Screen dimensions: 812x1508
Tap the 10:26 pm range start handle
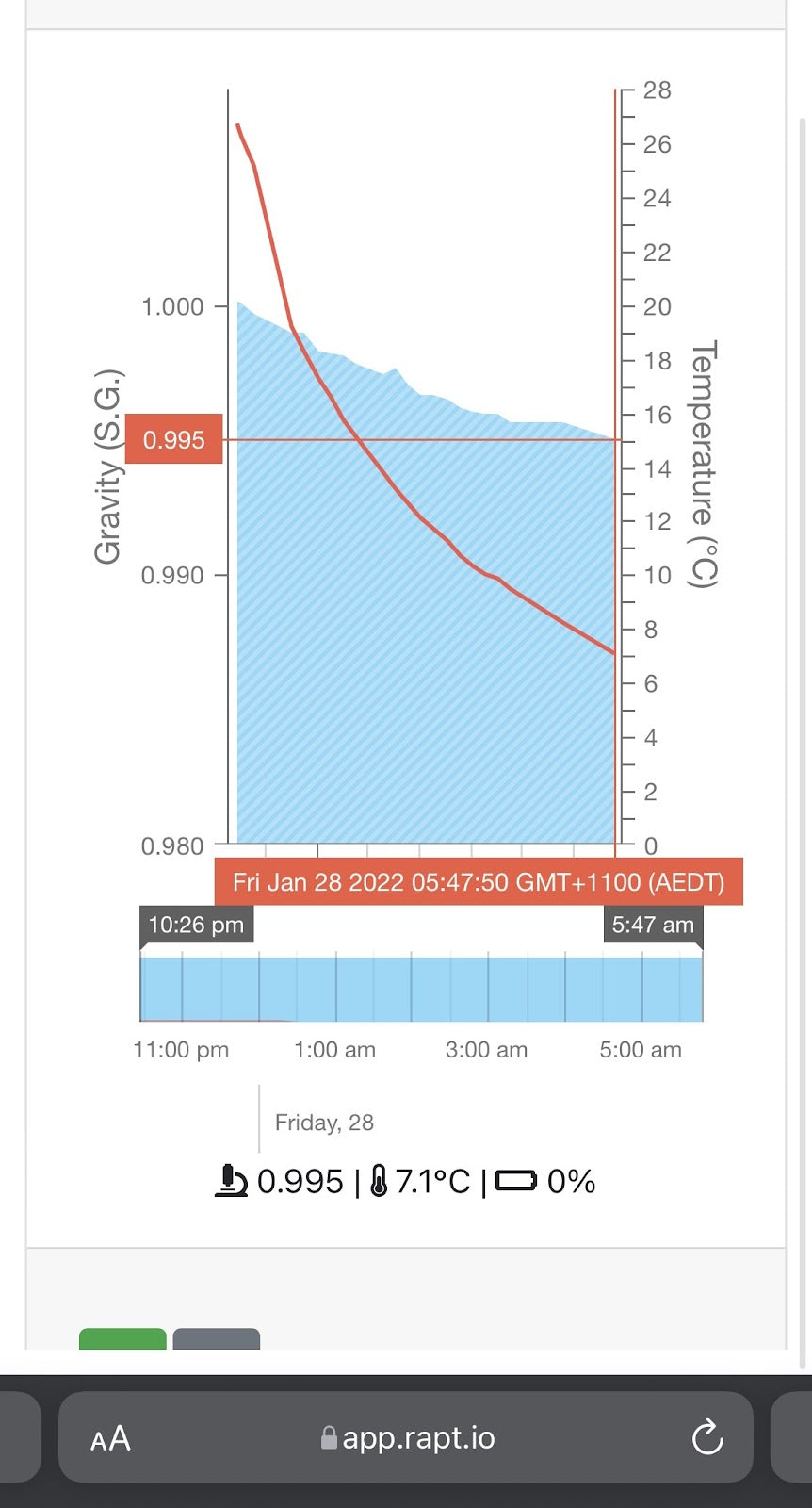pyautogui.click(x=196, y=926)
